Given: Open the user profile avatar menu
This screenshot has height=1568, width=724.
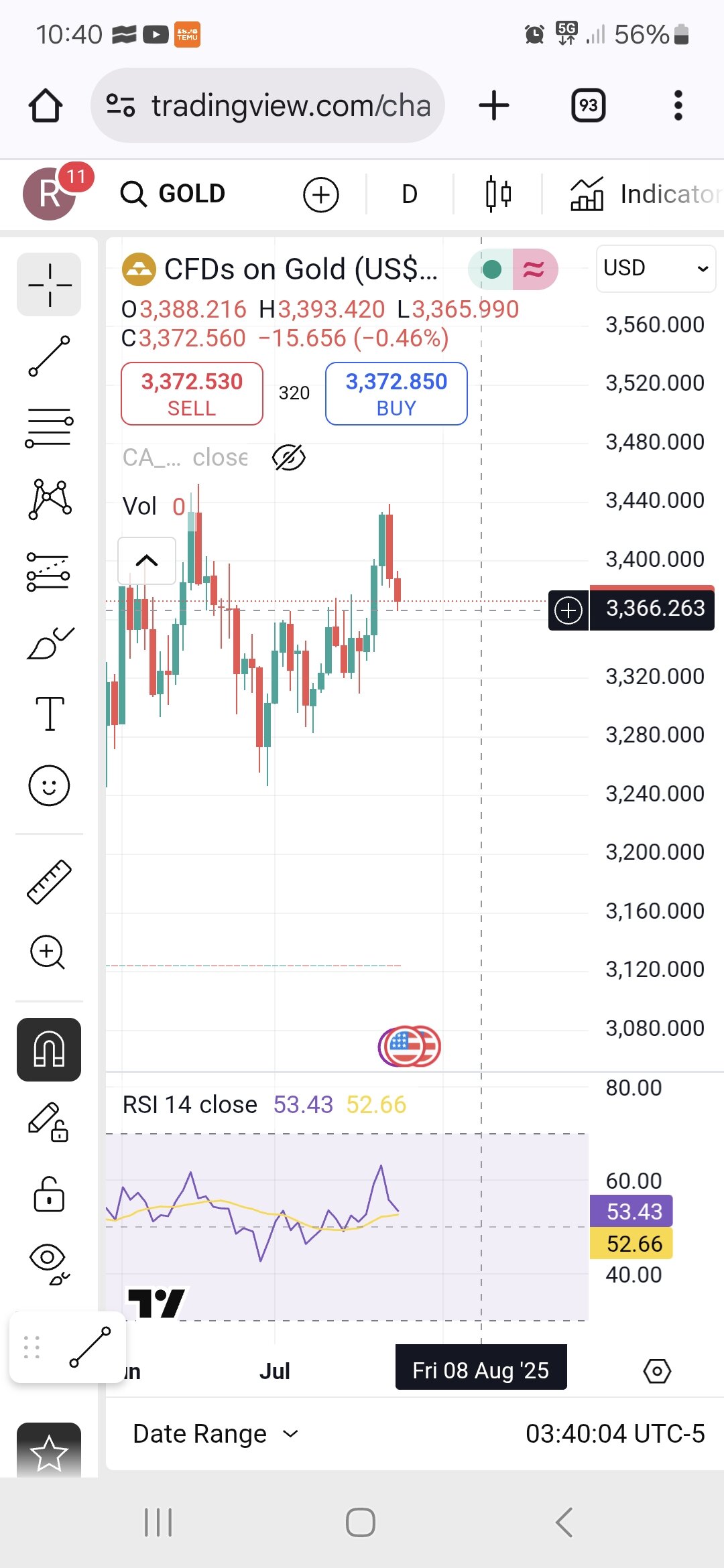Looking at the screenshot, I should [50, 194].
